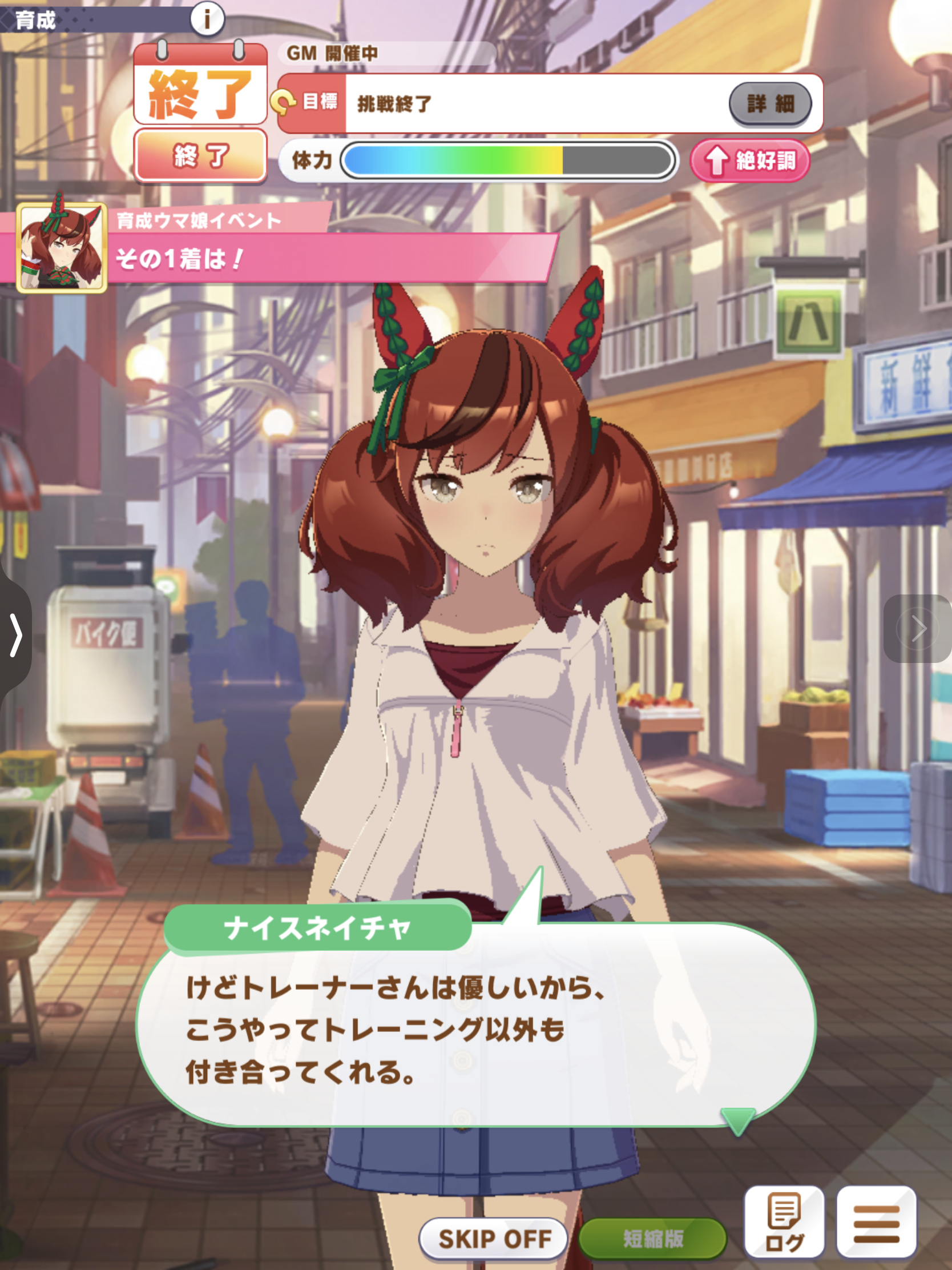Viewport: 952px width, 1270px height.
Task: Tap the 絶好調 condition indicator
Action: click(750, 160)
